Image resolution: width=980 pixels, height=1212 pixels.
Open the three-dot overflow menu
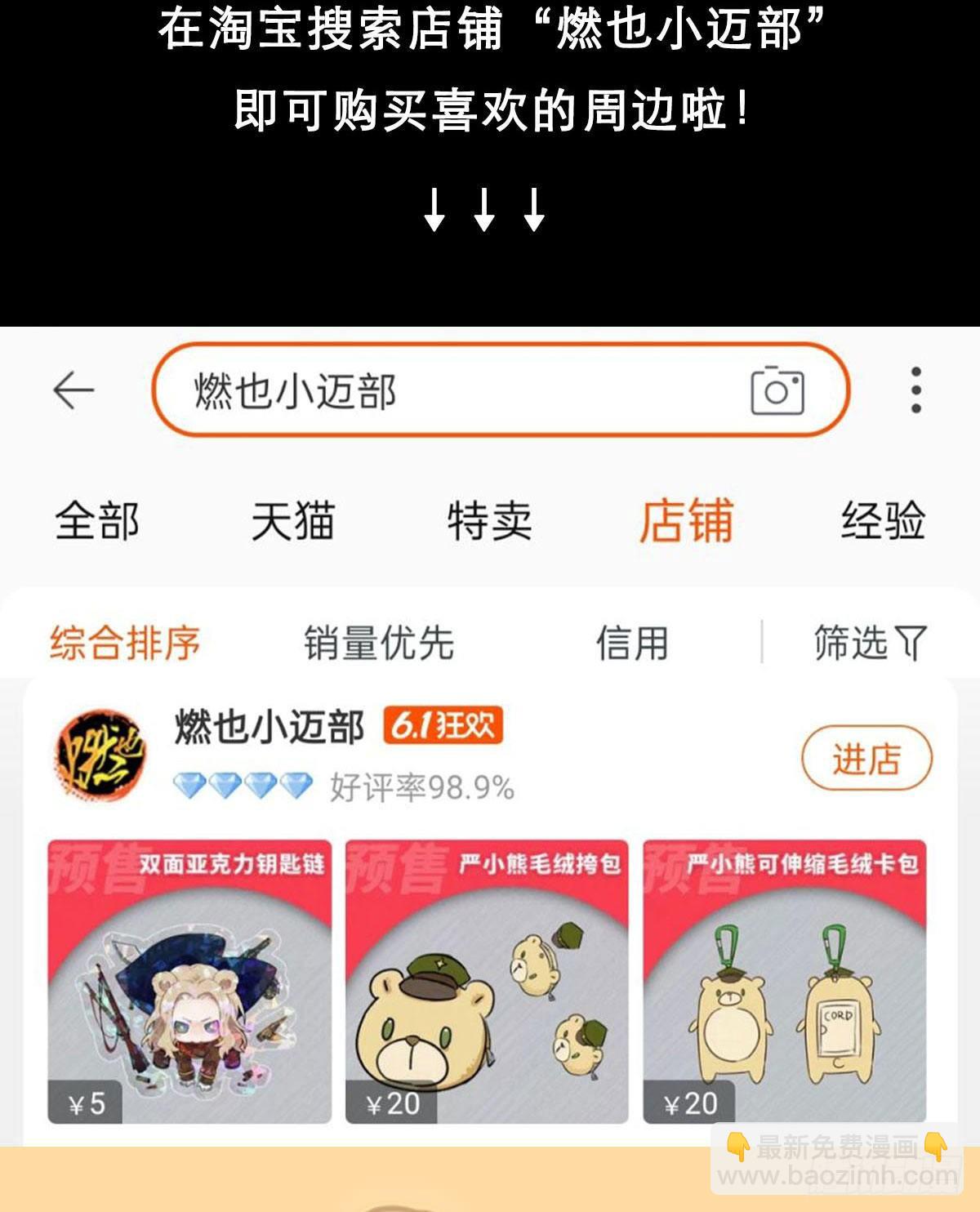coord(913,390)
